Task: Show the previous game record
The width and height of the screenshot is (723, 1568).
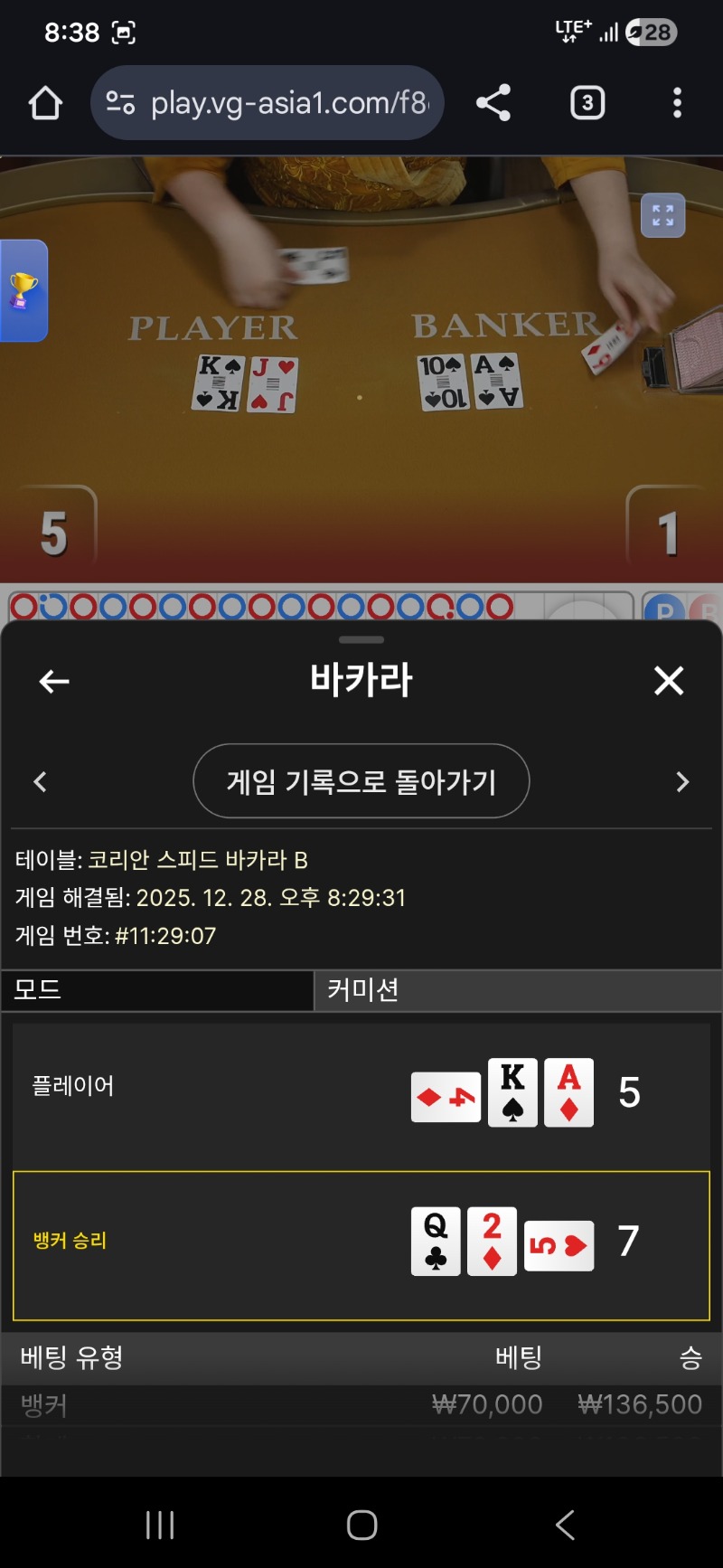Action: [x=40, y=782]
